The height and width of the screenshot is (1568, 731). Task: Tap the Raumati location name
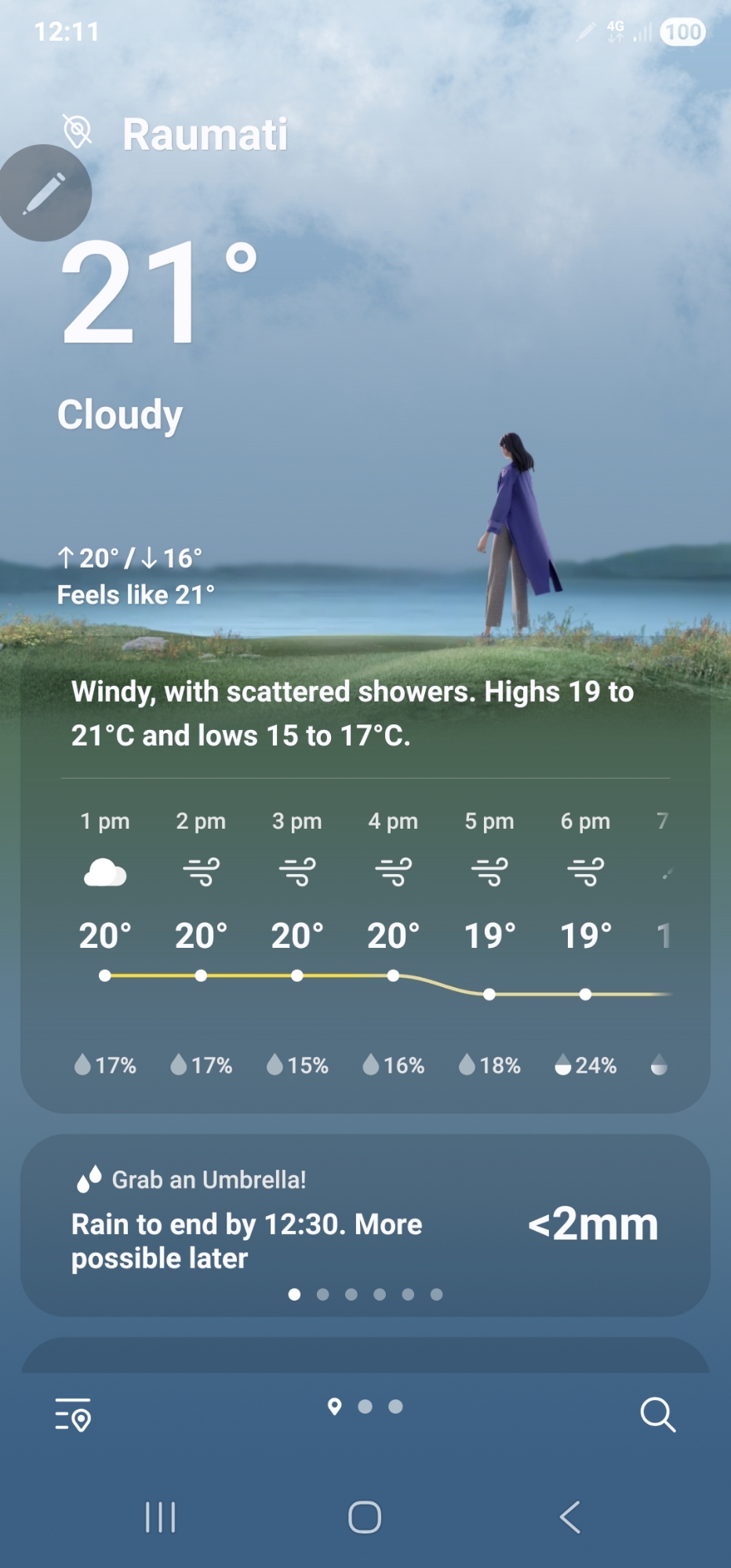pos(205,134)
